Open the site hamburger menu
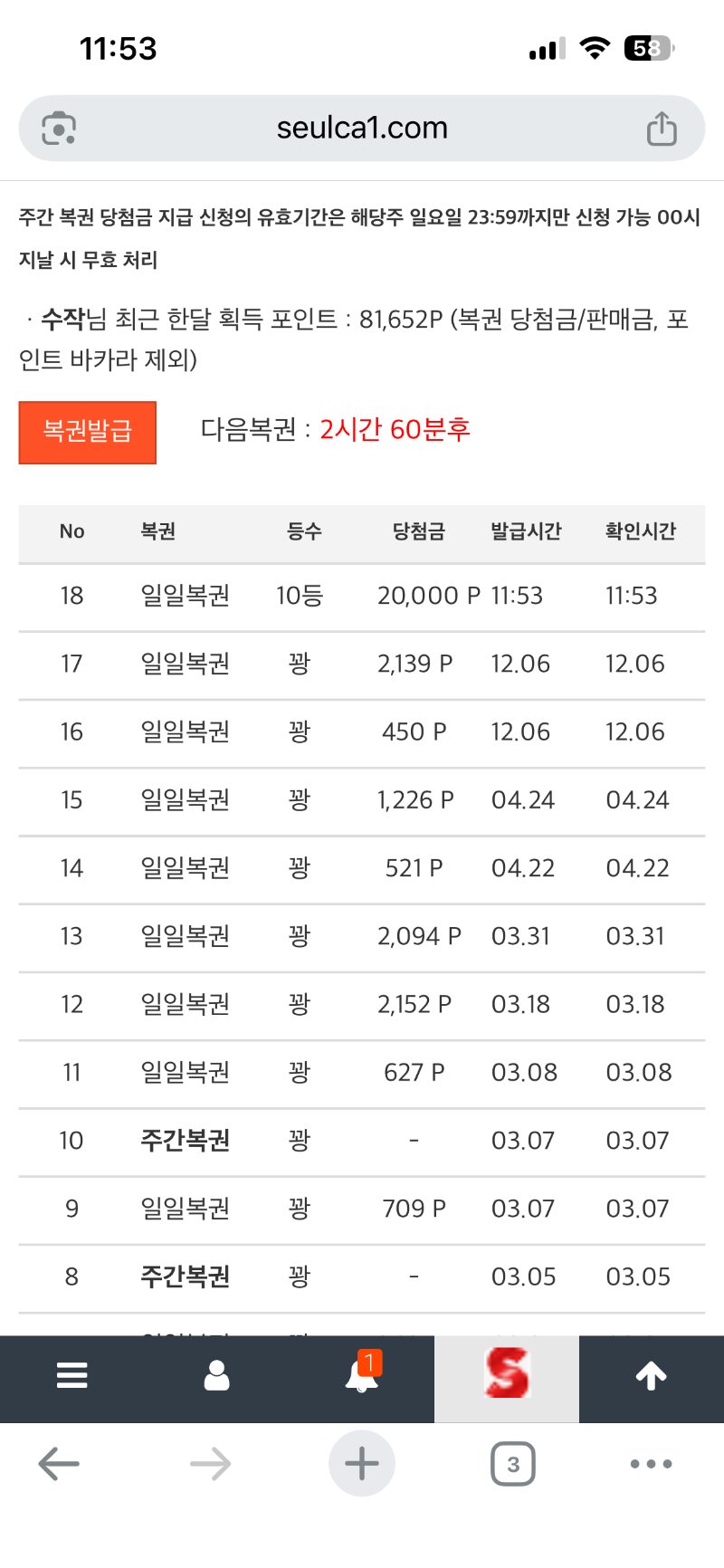The height and width of the screenshot is (1568, 724). point(71,1377)
